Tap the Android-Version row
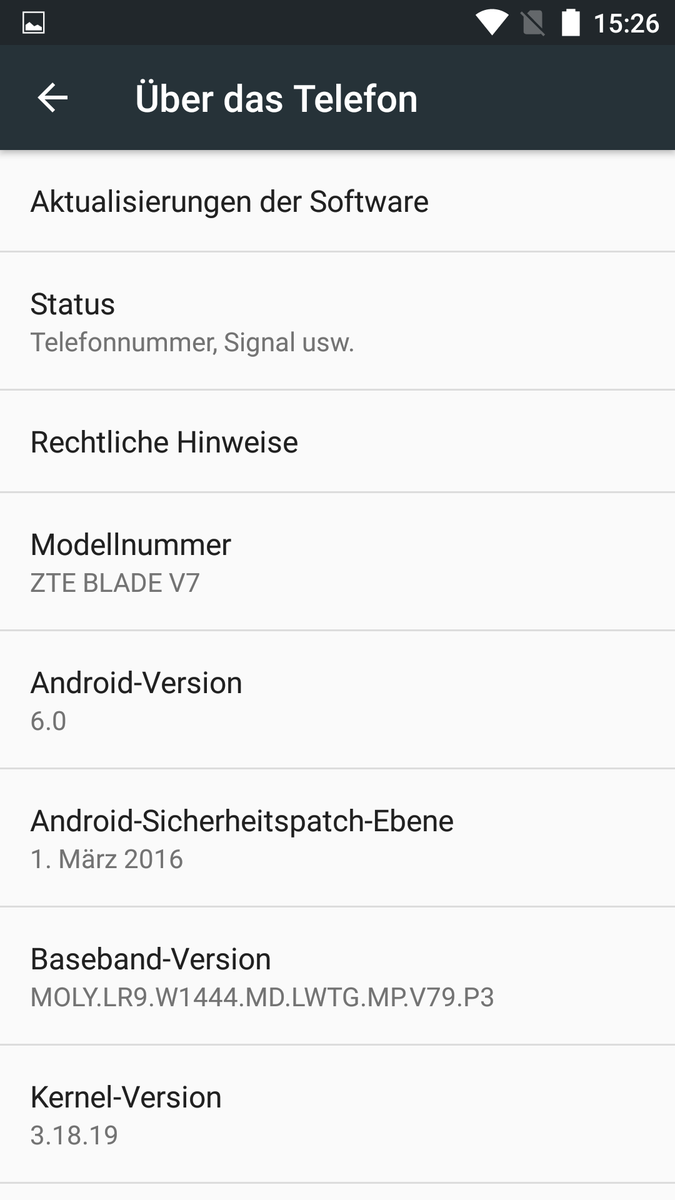Image resolution: width=675 pixels, height=1200 pixels. coord(337,699)
